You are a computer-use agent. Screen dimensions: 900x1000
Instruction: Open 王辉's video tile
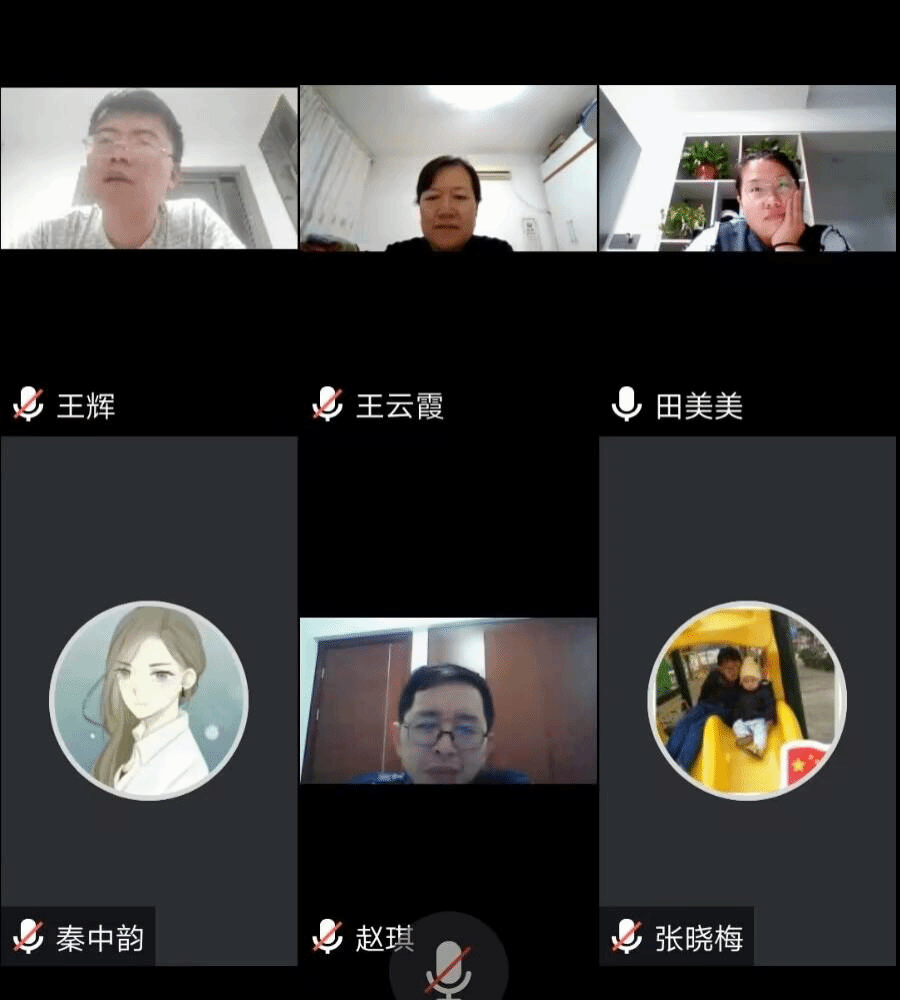pos(148,168)
